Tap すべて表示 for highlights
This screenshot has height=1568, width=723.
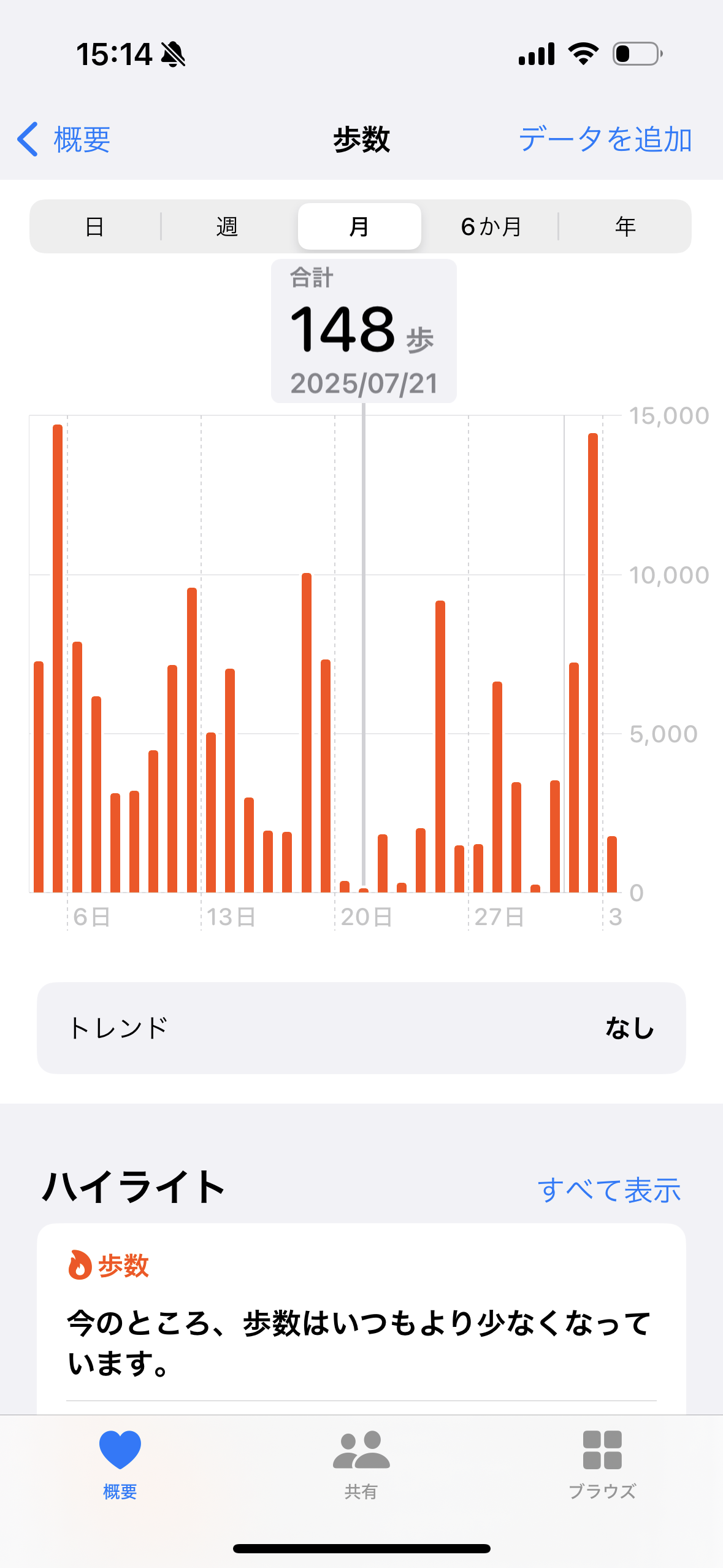coord(608,1190)
